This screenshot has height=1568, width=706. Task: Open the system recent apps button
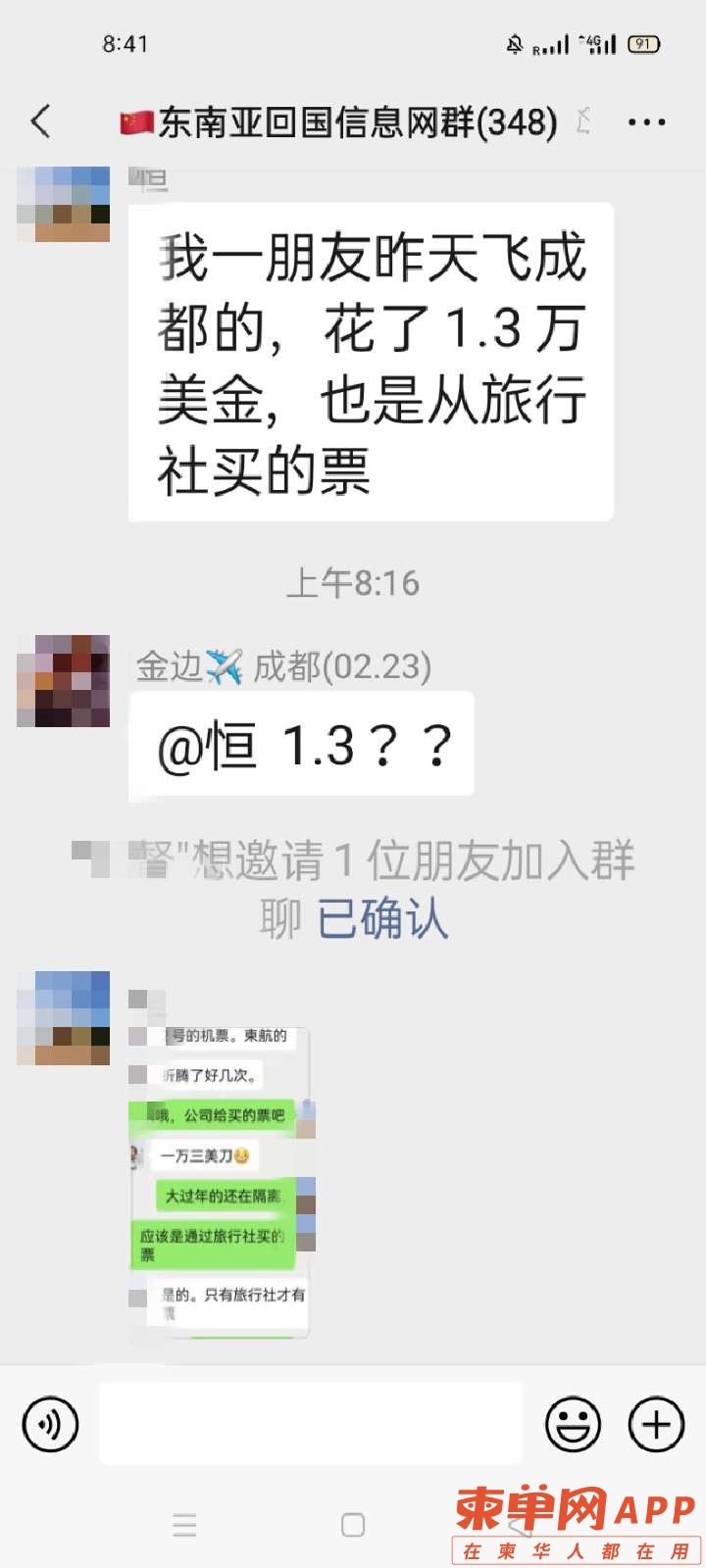coord(184,1525)
